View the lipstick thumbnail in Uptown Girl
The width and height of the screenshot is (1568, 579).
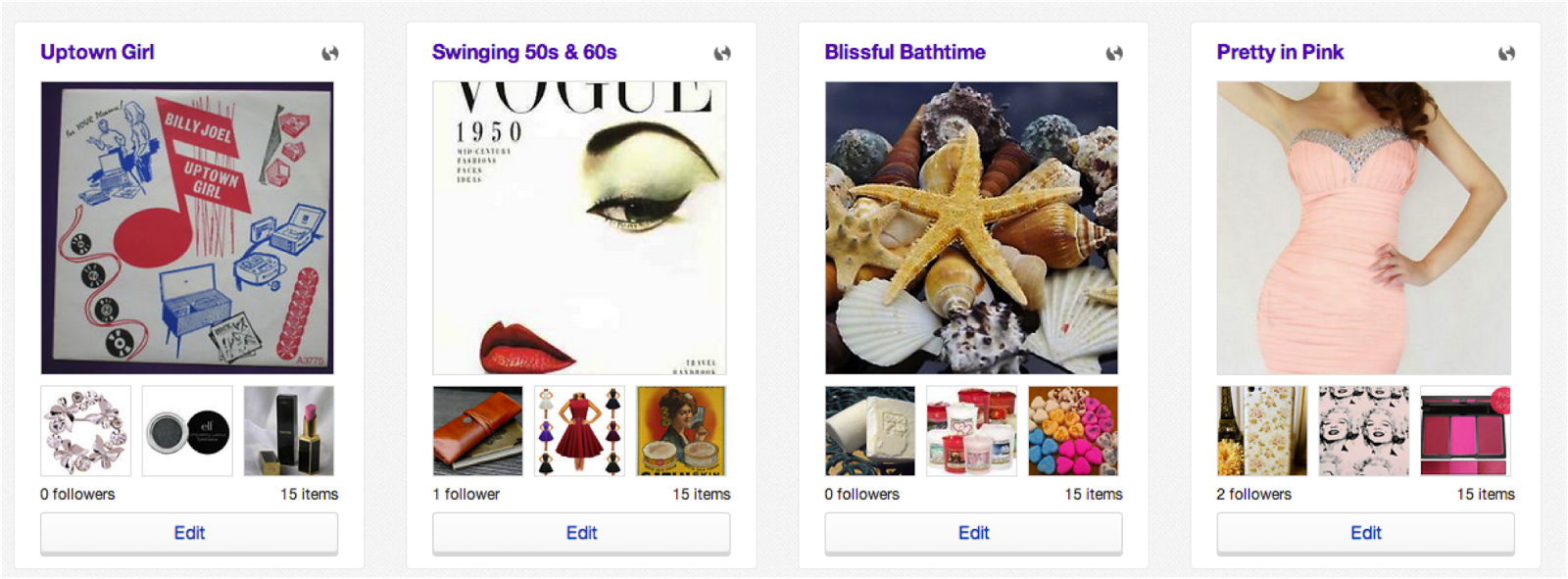point(289,431)
